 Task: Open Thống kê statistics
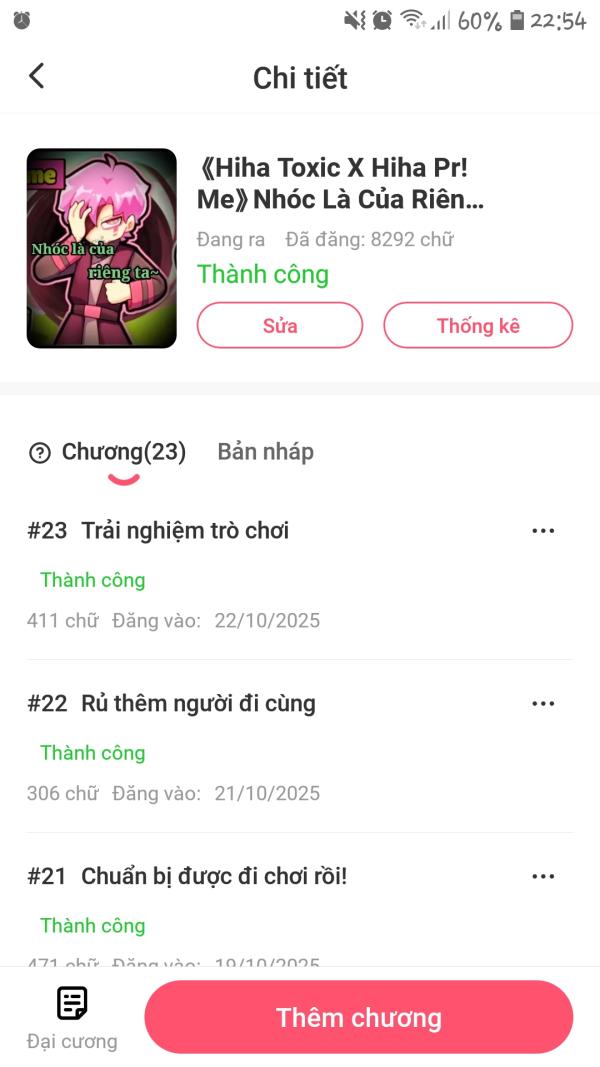[x=478, y=325]
